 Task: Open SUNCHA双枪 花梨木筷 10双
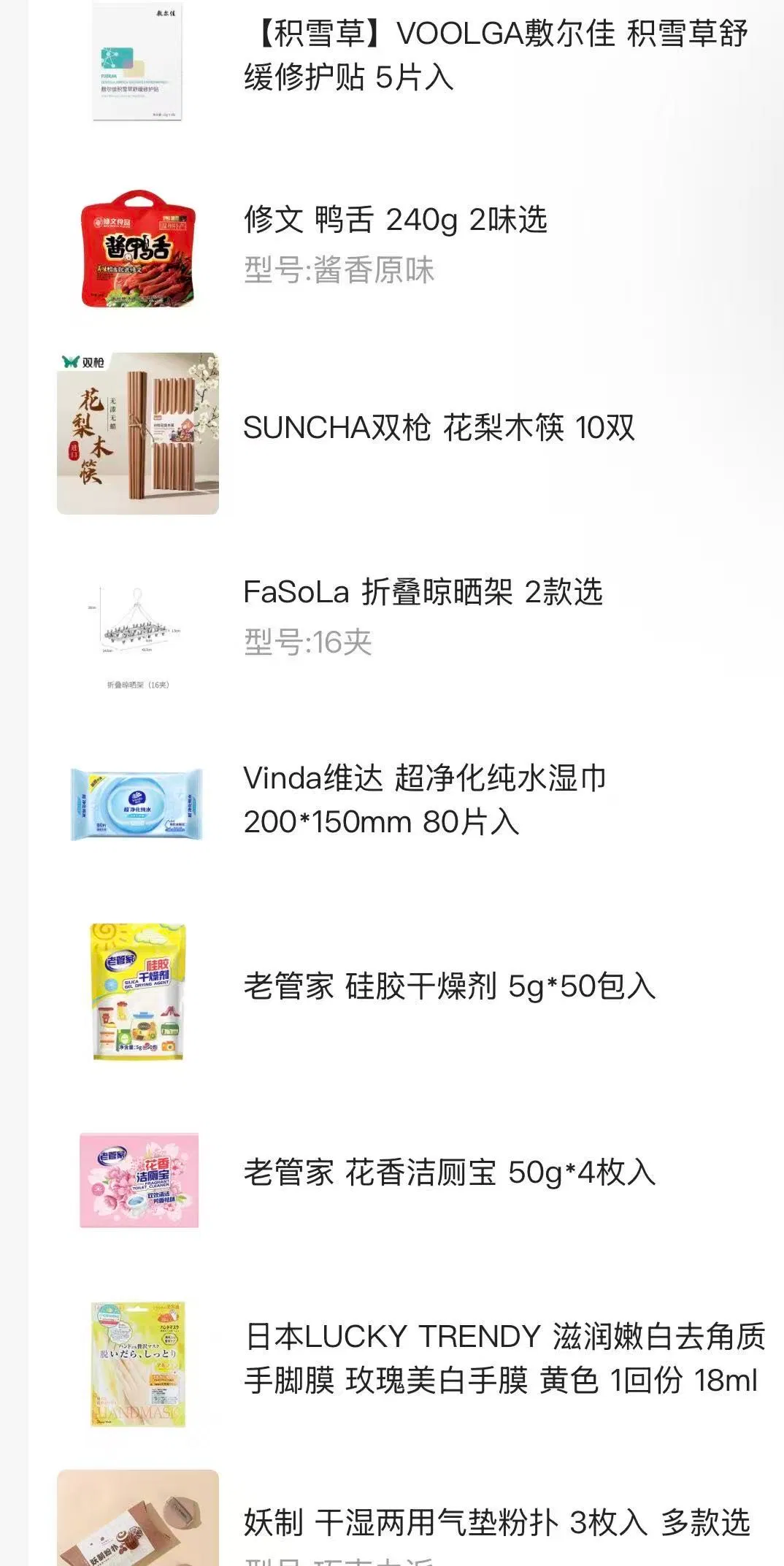439,428
